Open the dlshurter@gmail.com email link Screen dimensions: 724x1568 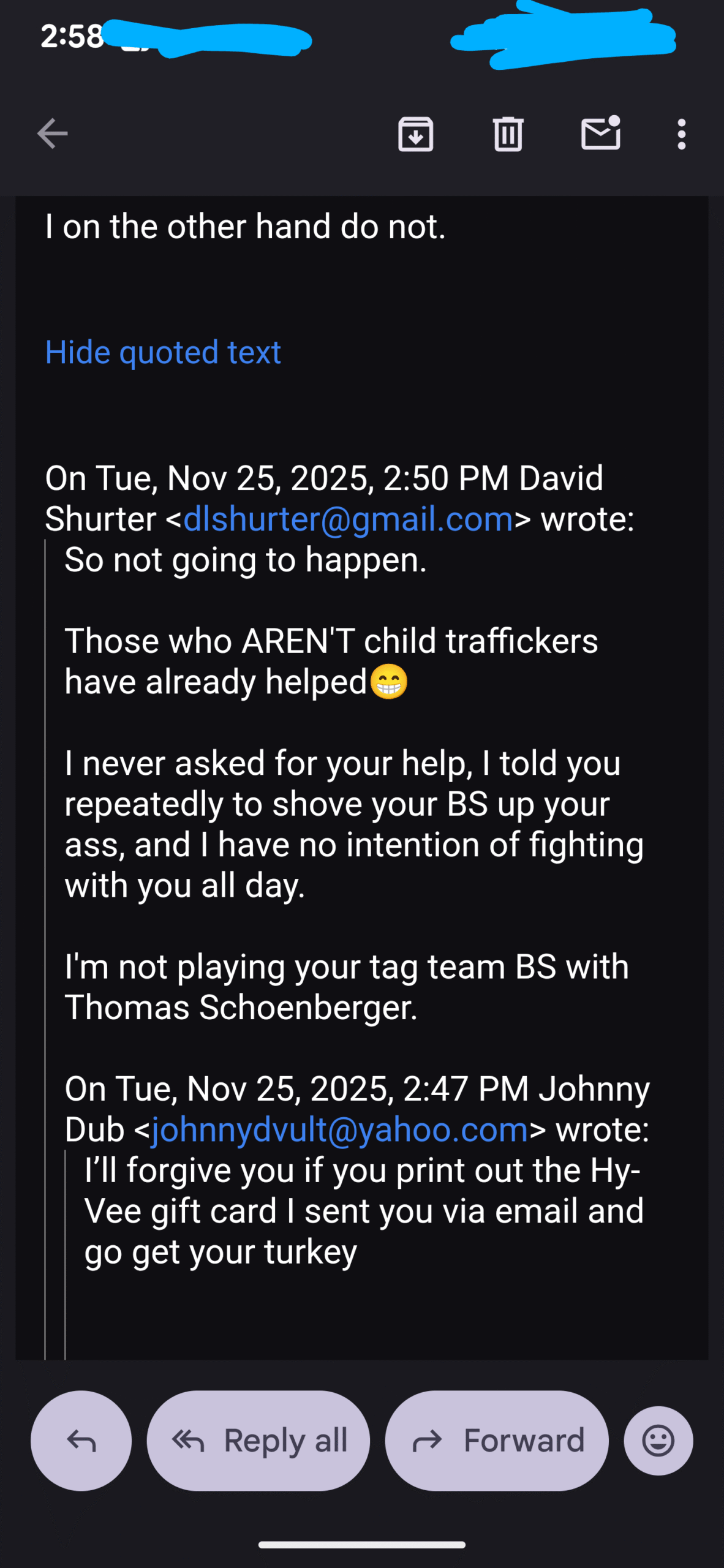(x=348, y=519)
